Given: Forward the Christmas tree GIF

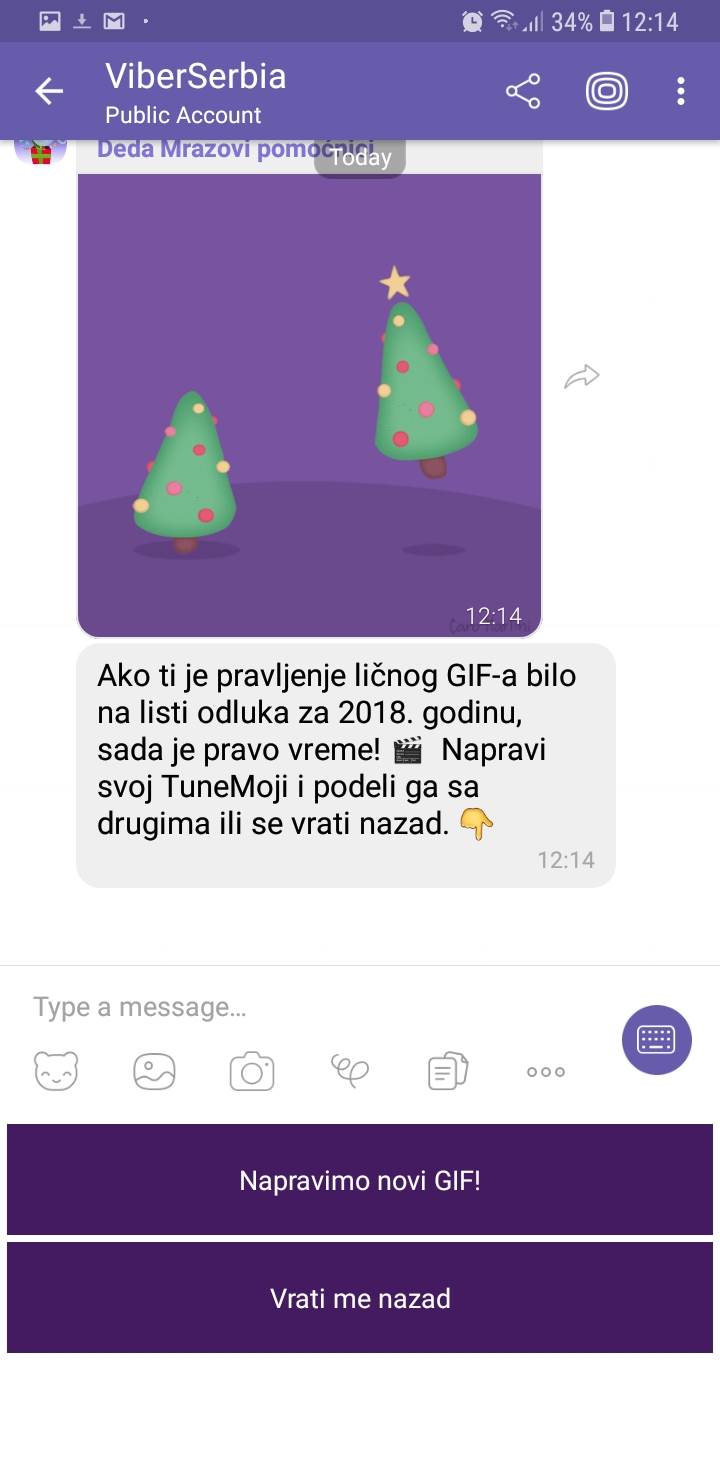Looking at the screenshot, I should tap(581, 377).
